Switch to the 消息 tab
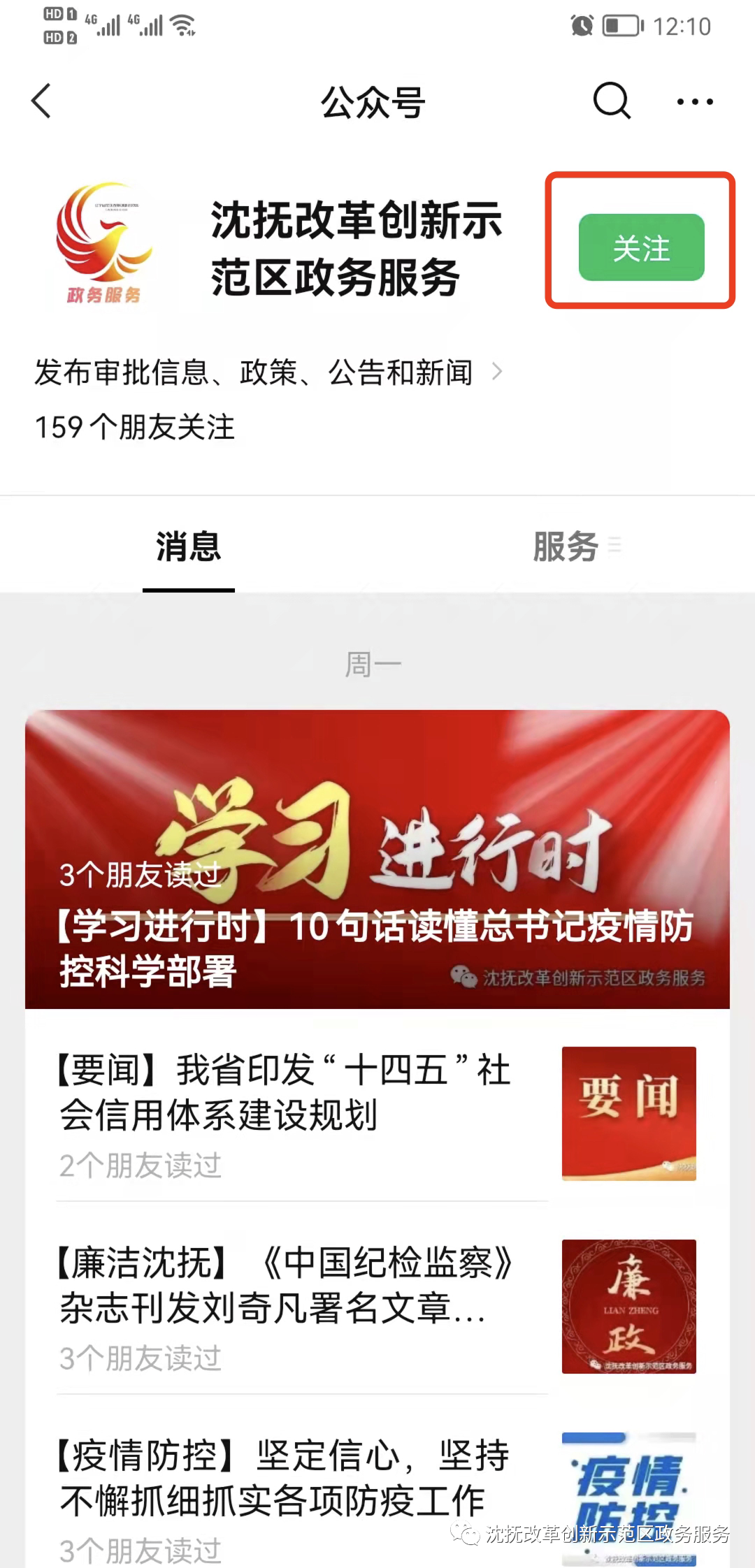755x1568 pixels. [x=188, y=546]
